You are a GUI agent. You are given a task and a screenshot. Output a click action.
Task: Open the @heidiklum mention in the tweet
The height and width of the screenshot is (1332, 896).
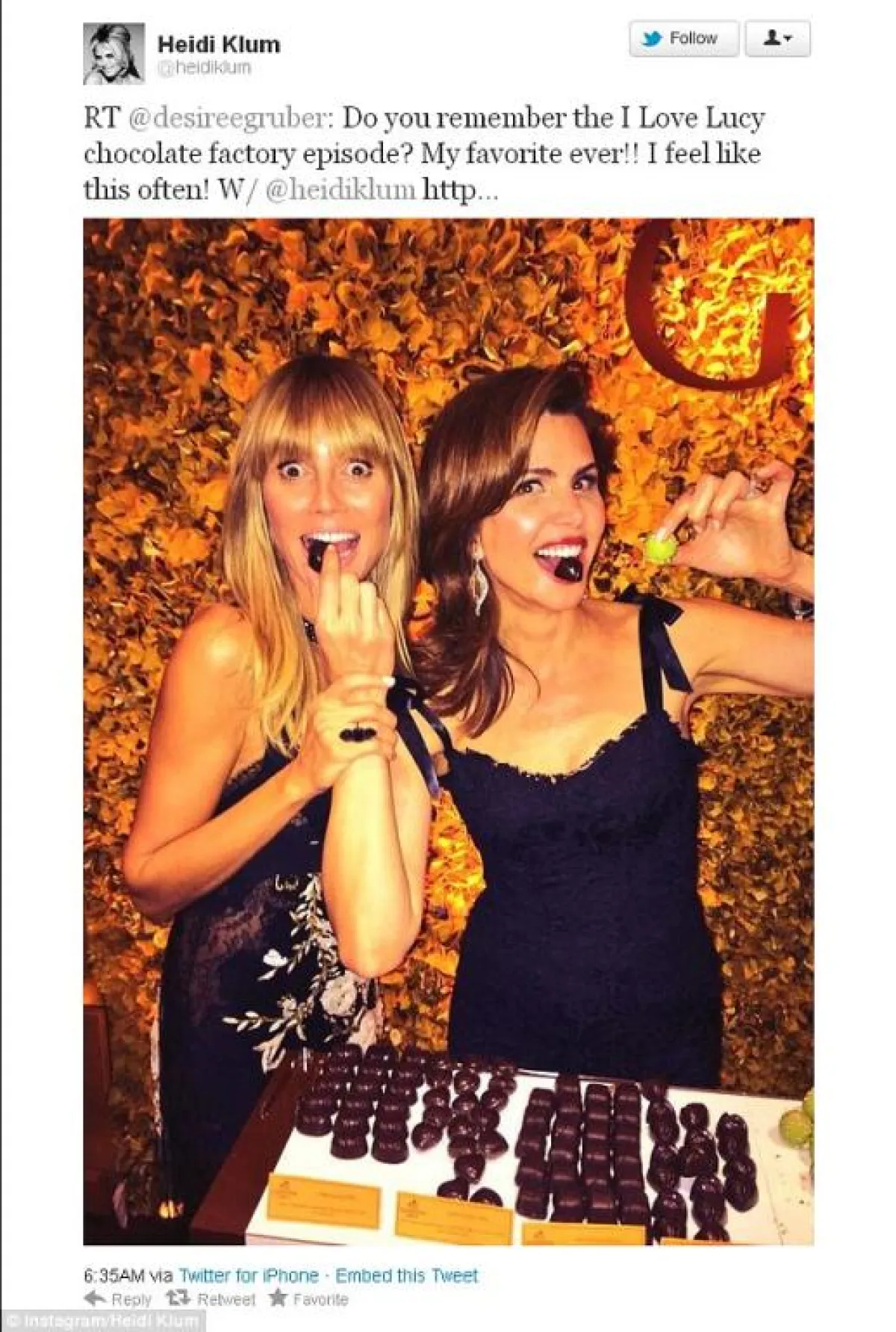(x=340, y=190)
